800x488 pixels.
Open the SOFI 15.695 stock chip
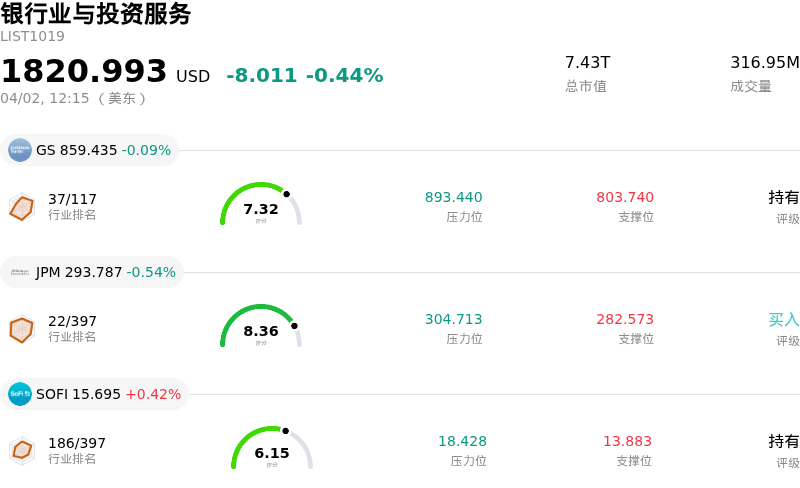[x=95, y=394]
